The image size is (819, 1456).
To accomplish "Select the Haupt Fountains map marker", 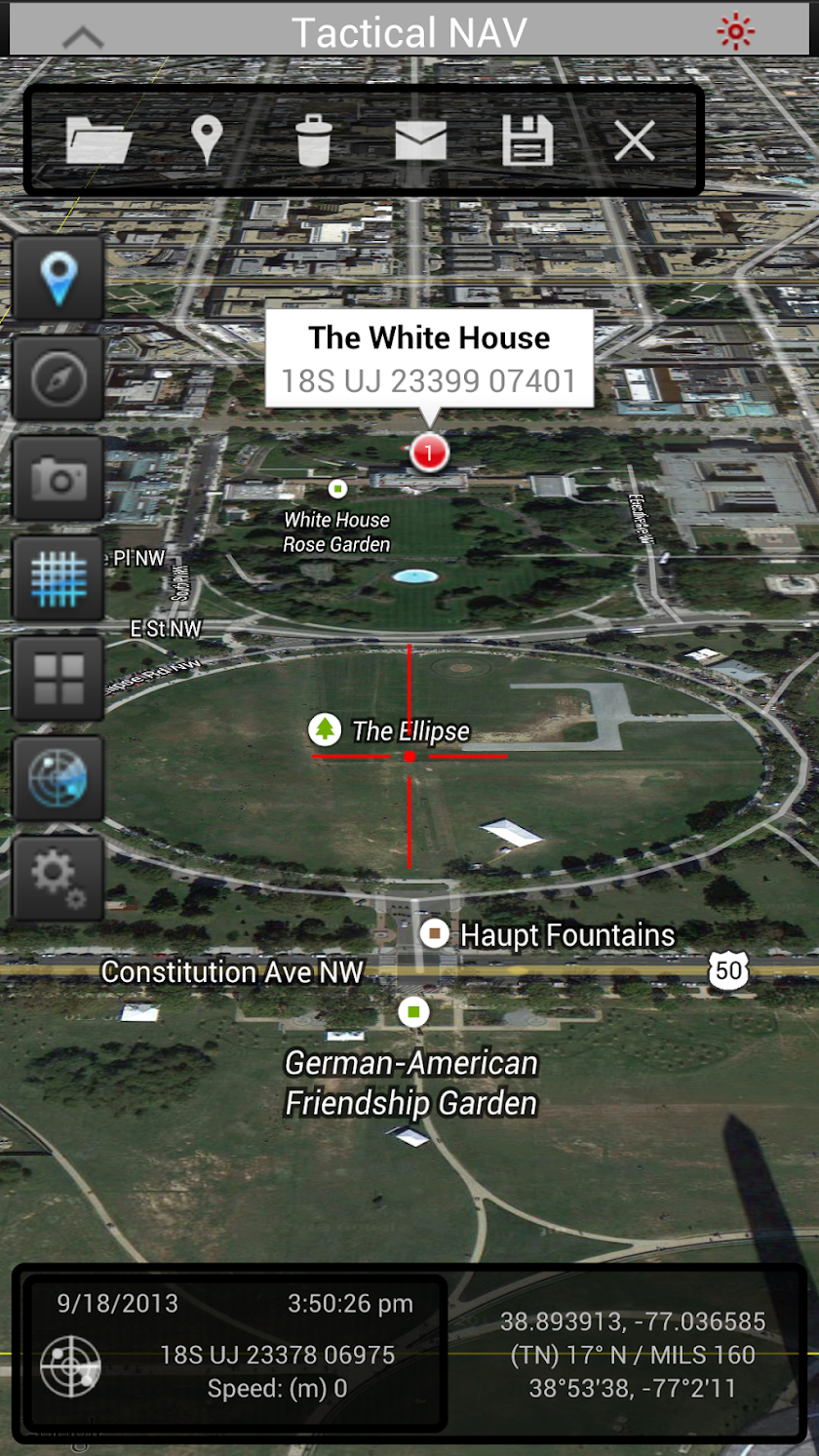I will click(434, 934).
